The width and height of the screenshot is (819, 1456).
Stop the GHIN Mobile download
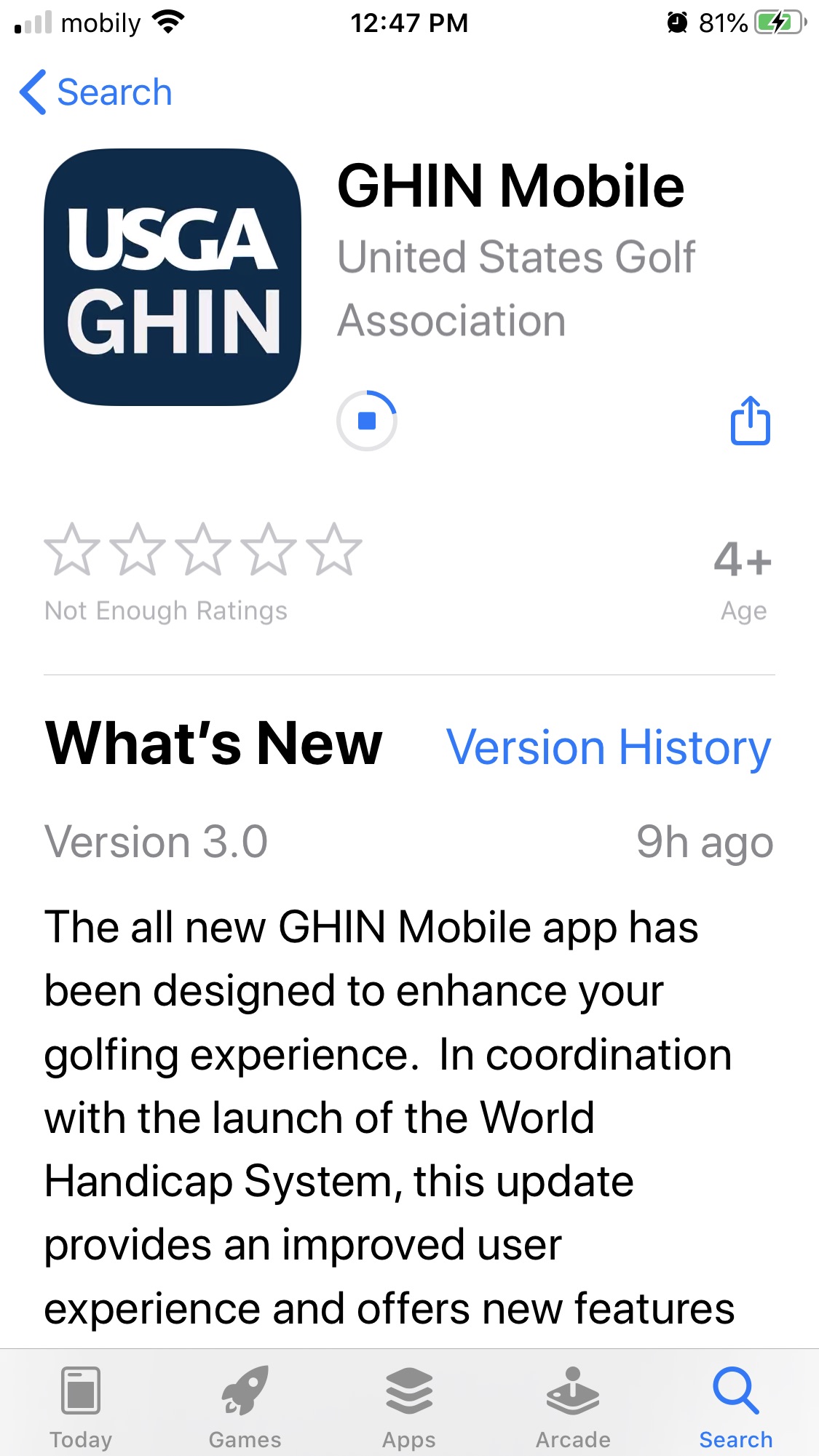[367, 421]
